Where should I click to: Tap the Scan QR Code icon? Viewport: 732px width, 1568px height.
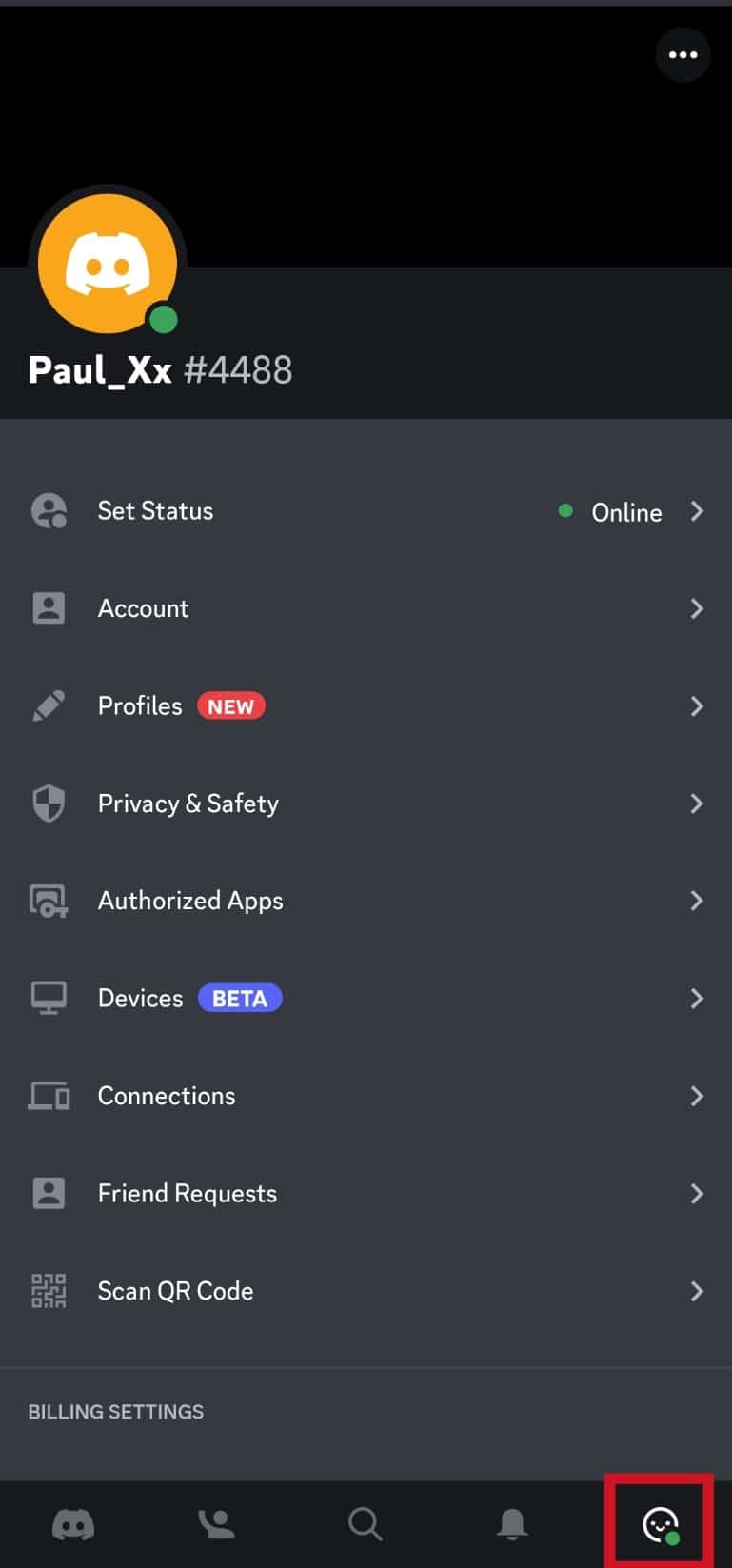tap(48, 1290)
